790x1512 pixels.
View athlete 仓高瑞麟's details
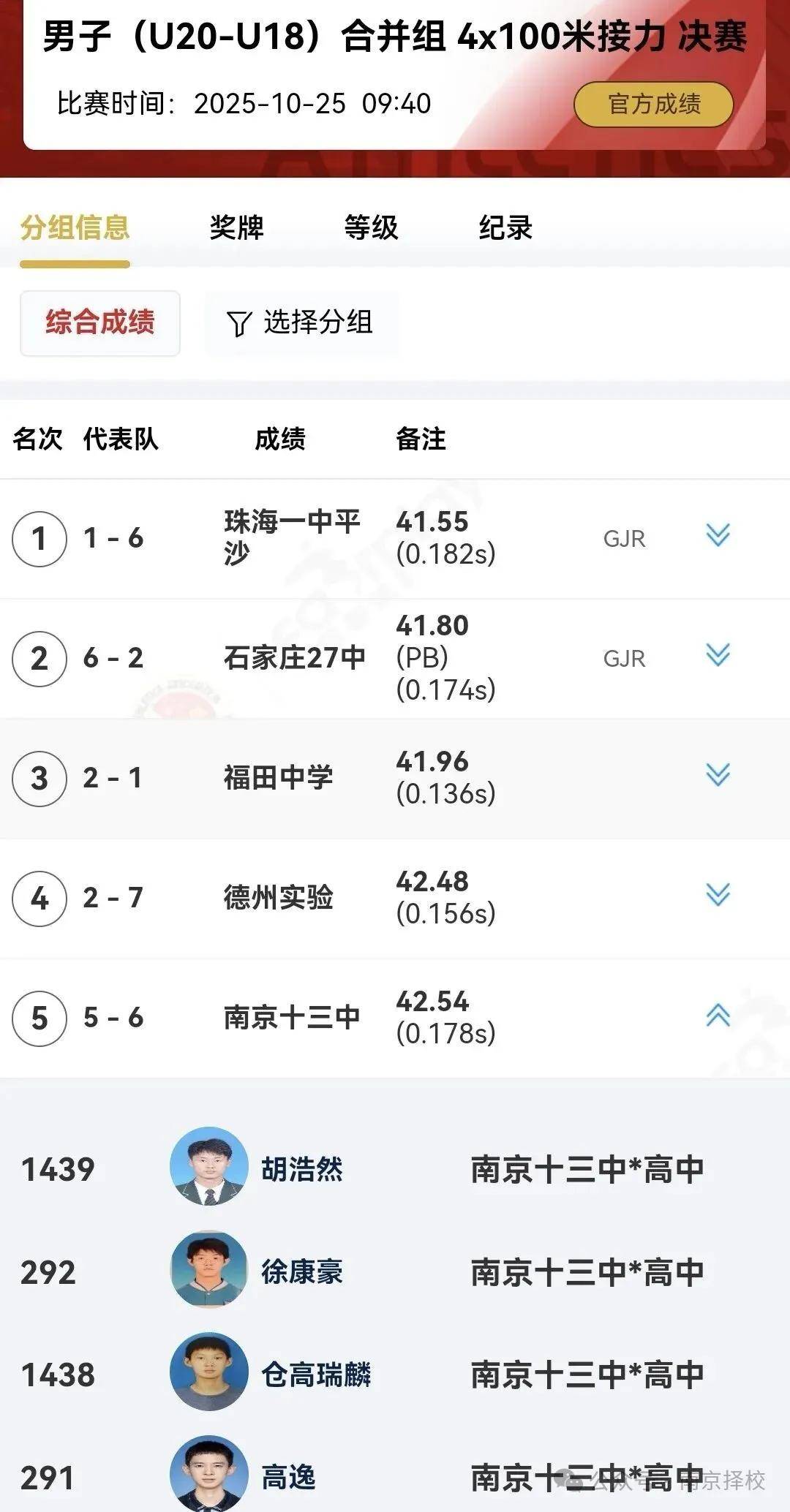315,1375
